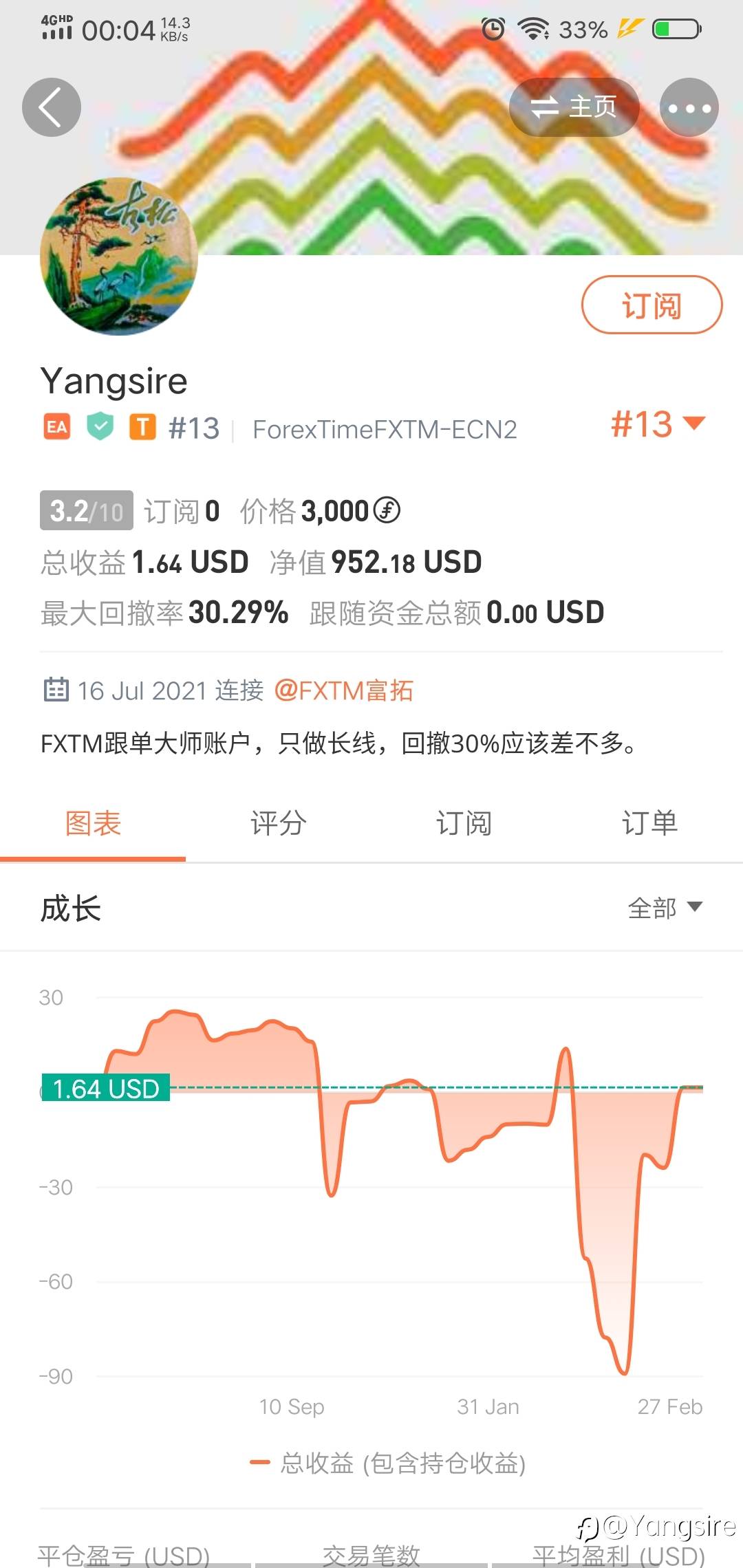The height and width of the screenshot is (1568, 743).
Task: Switch to the 订单 orders tab
Action: 650,823
